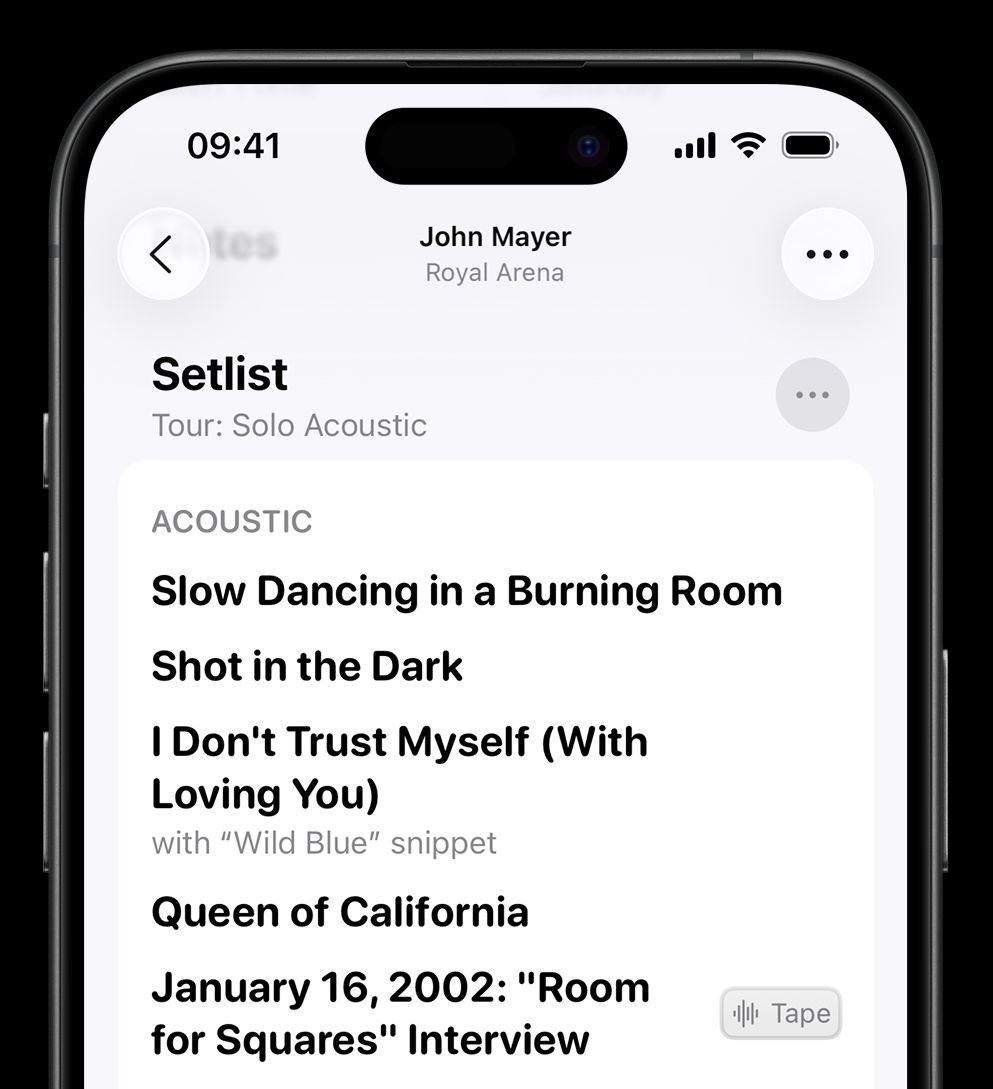Open I Don't Trust Myself (With Loving You)
Viewport: 993px width, 1089px height.
click(399, 767)
